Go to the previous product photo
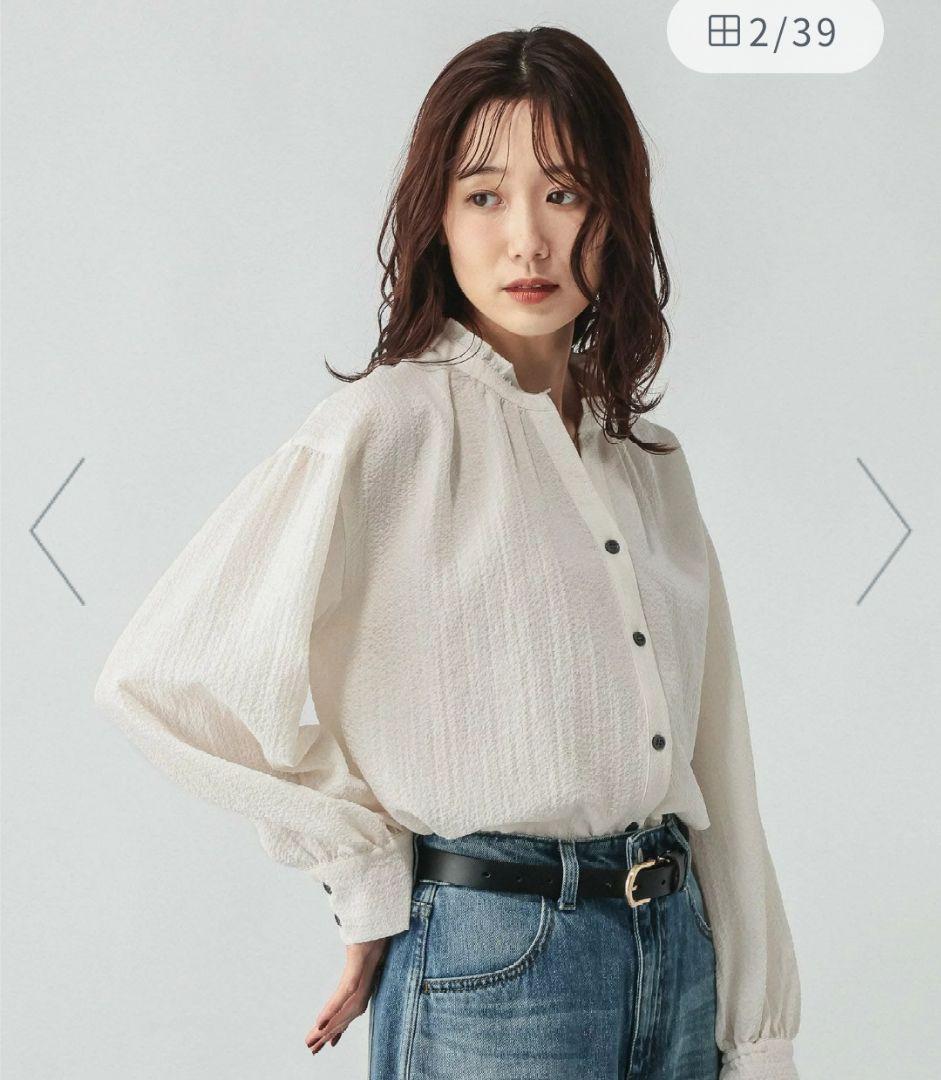 point(58,532)
